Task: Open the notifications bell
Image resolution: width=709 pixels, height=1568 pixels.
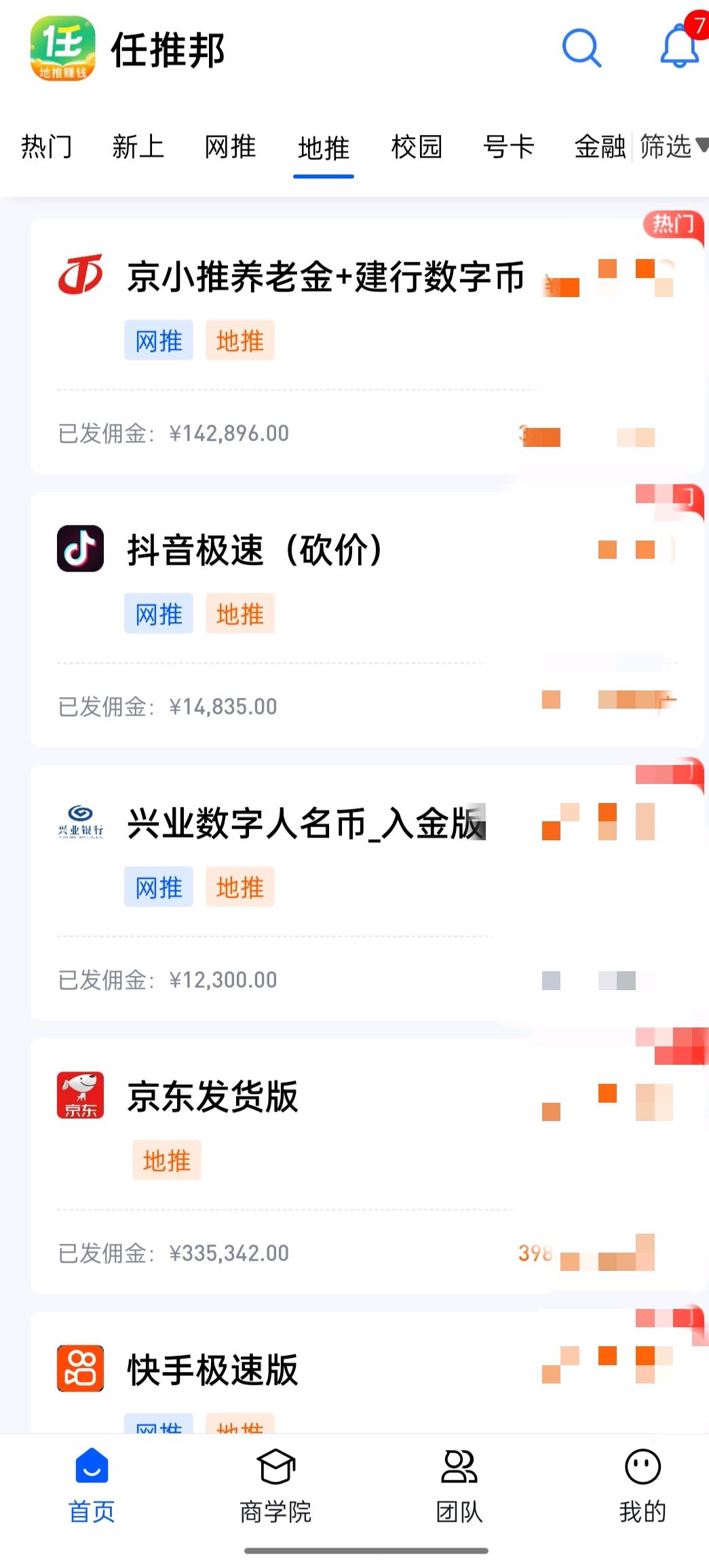Action: pyautogui.click(x=680, y=47)
